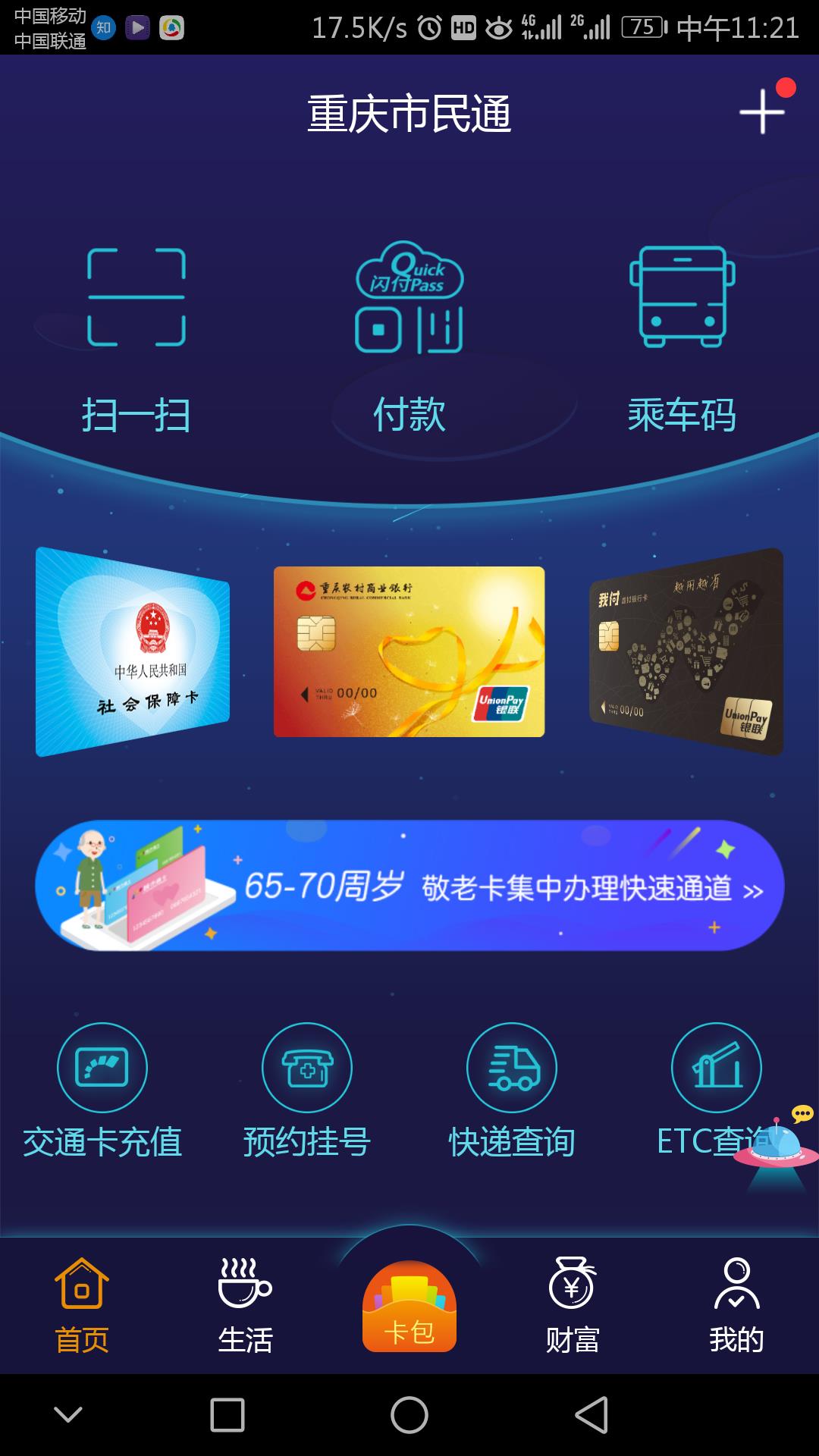Screen dimensions: 819x1456
Task: Select the black UnionPay card
Action: point(686,652)
